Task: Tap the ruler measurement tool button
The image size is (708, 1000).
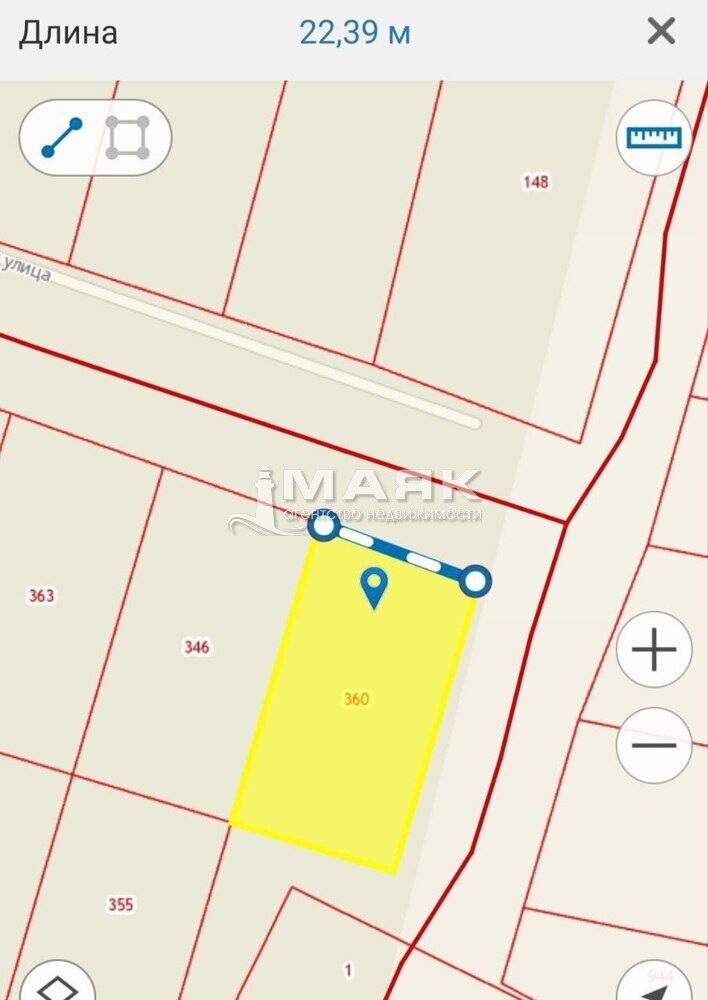Action: pos(654,138)
